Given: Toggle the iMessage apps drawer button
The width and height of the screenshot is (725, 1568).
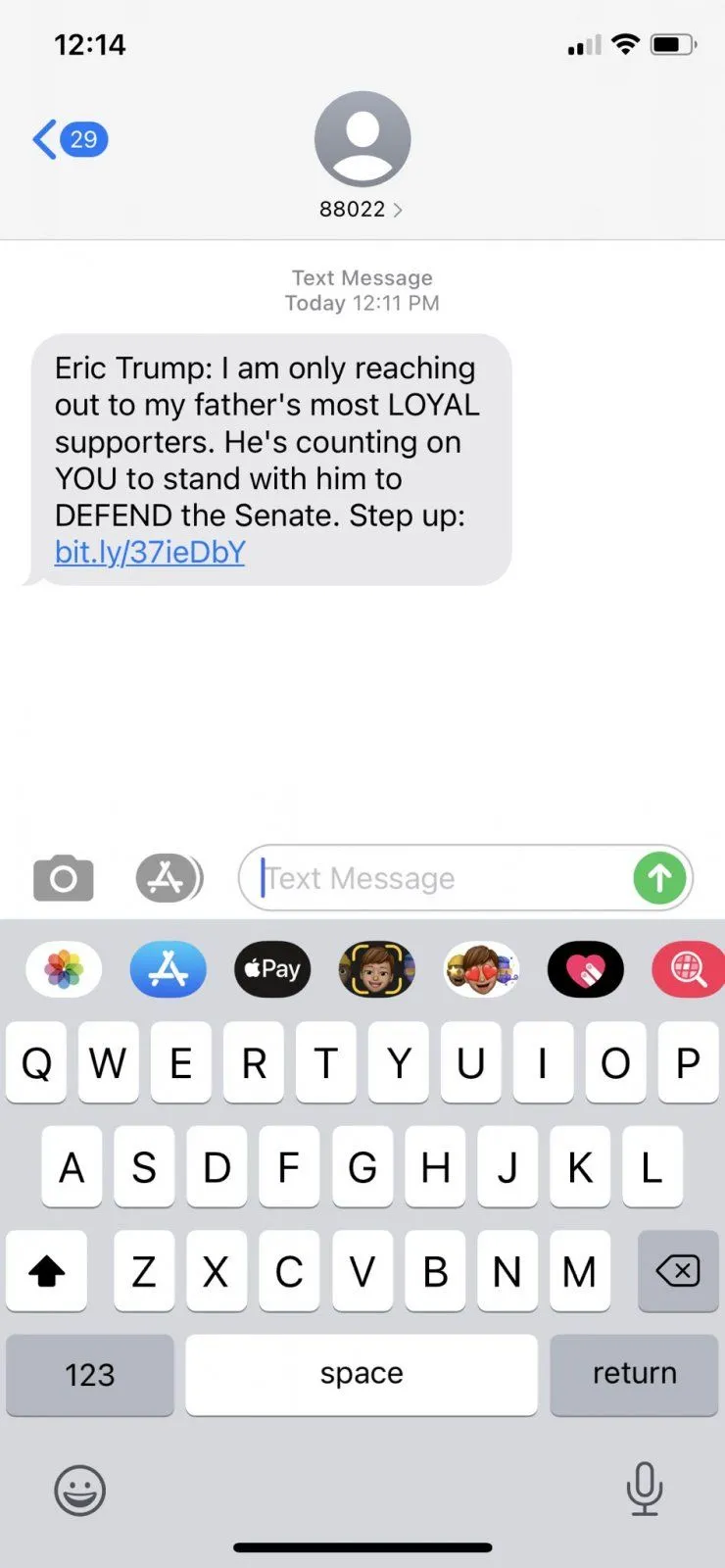Looking at the screenshot, I should point(168,878).
